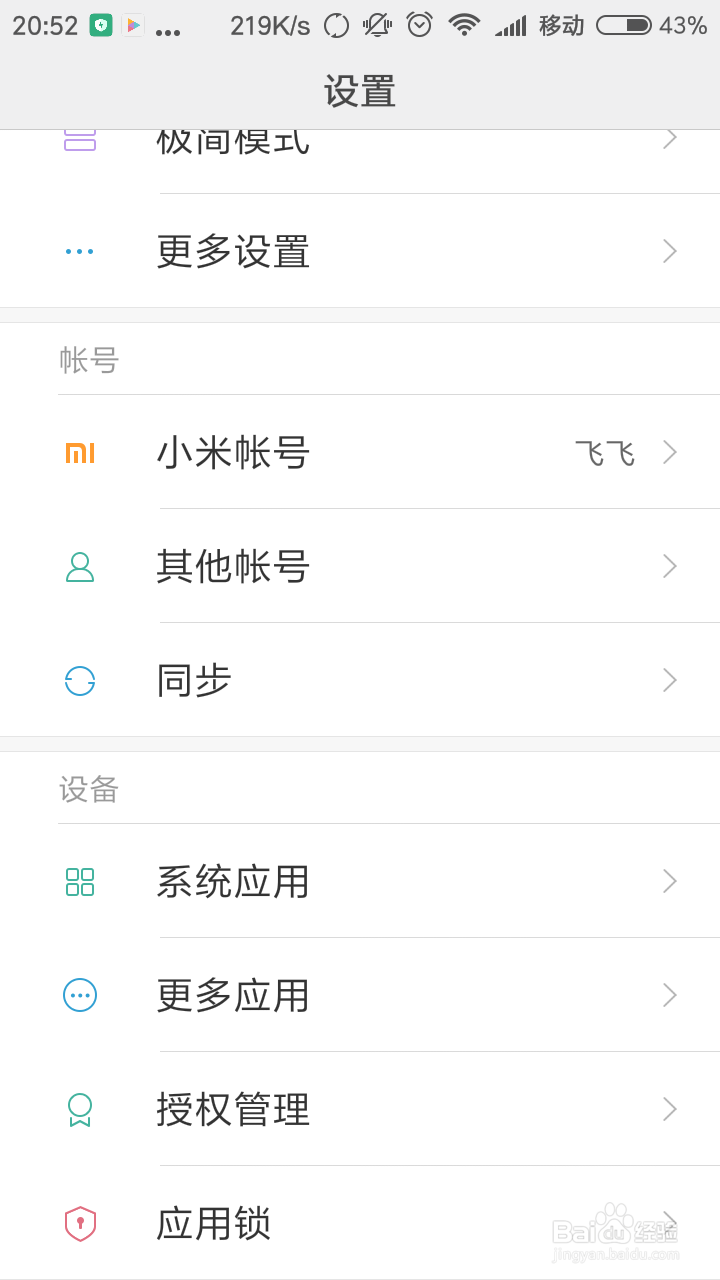Open 同步 settings

(x=360, y=680)
